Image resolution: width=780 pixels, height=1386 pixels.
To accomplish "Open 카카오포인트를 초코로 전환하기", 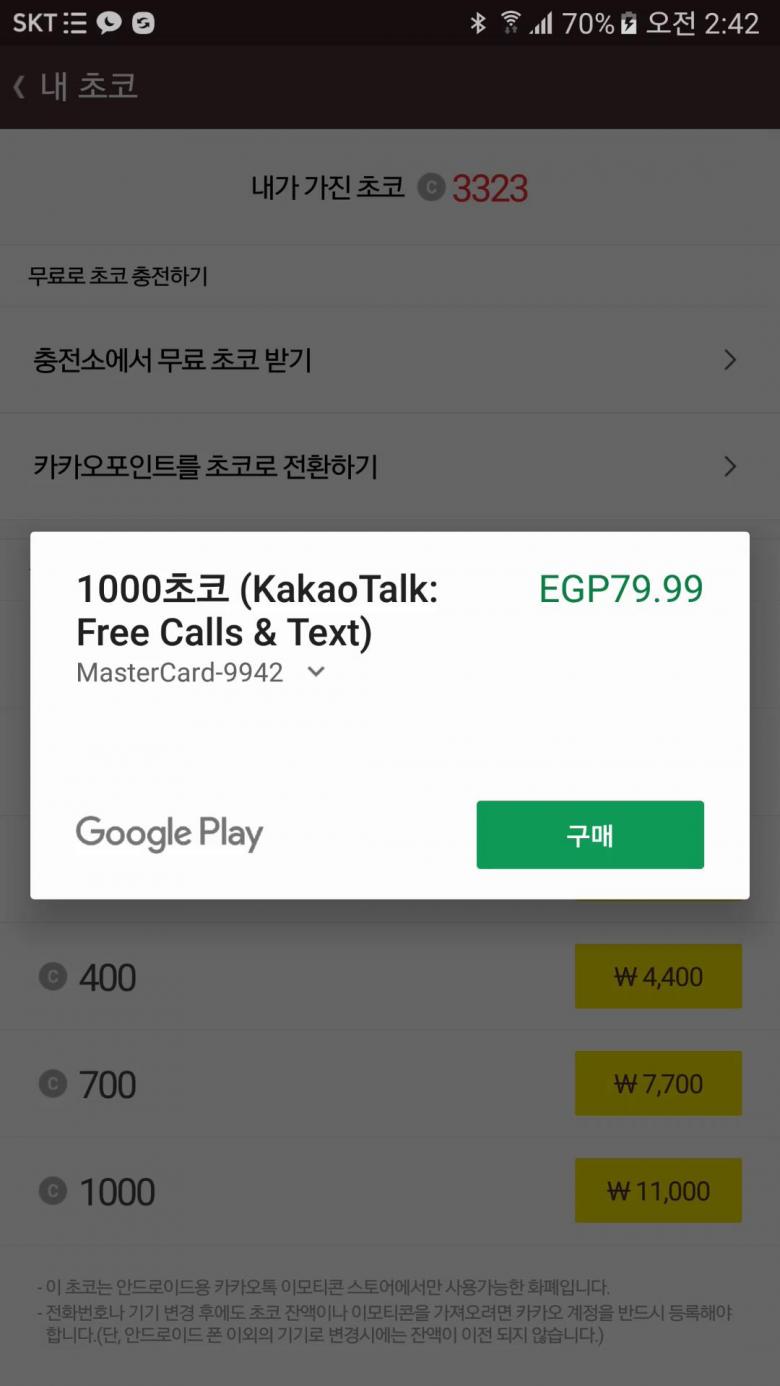I will pos(389,466).
